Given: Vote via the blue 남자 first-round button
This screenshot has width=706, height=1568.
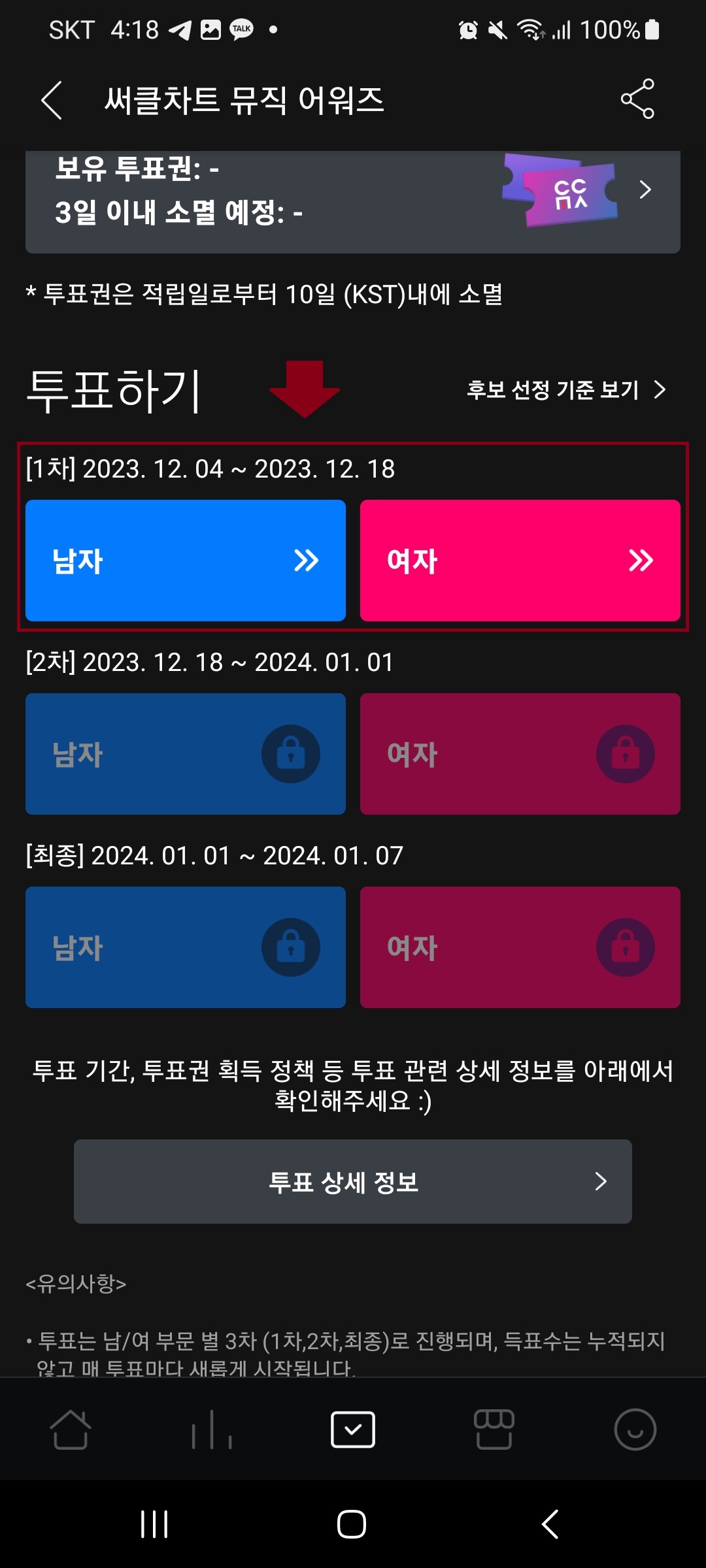Looking at the screenshot, I should click(184, 559).
